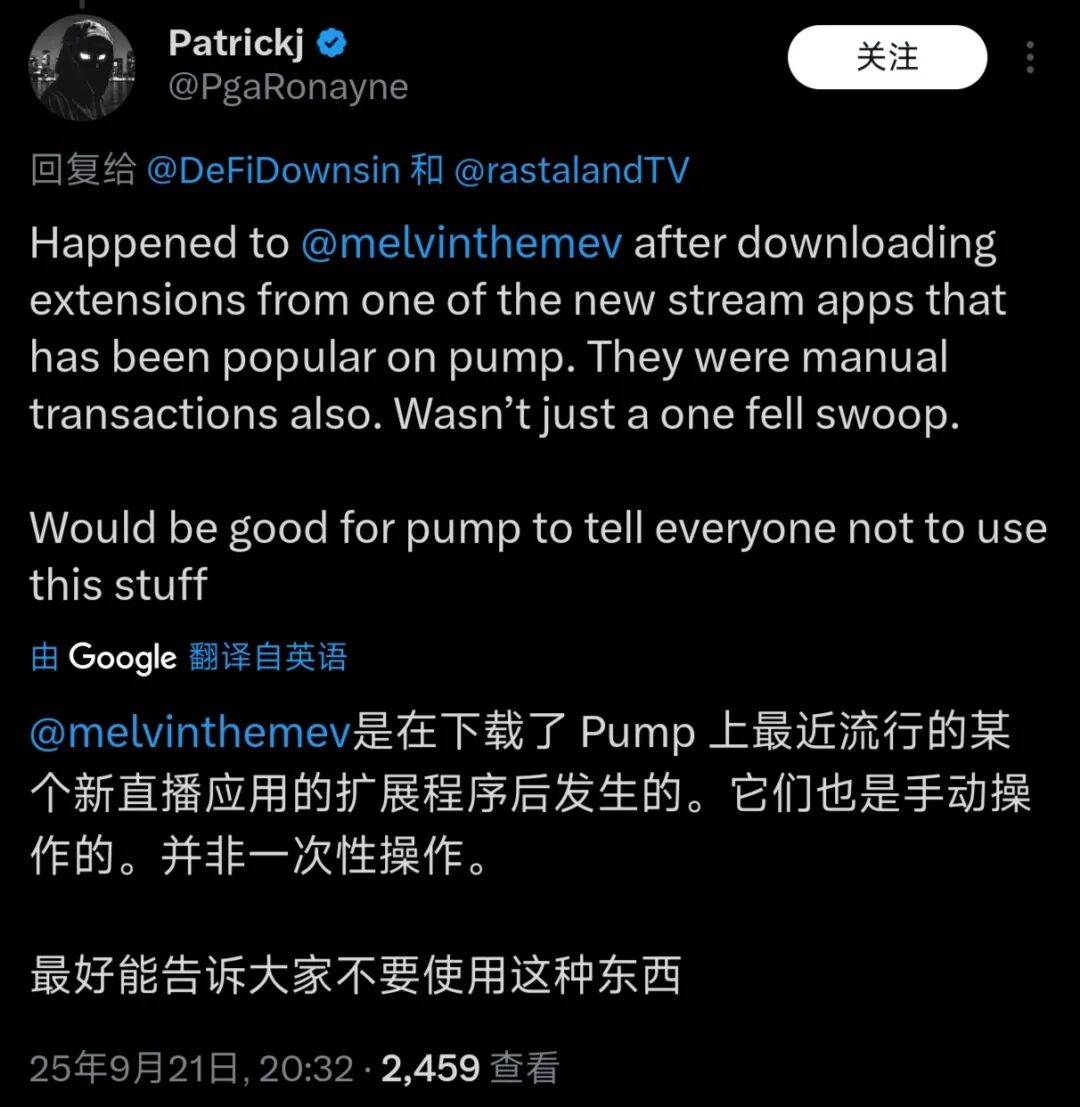Open the @DeFiDownsin mention link
This screenshot has height=1107, width=1080.
point(273,170)
